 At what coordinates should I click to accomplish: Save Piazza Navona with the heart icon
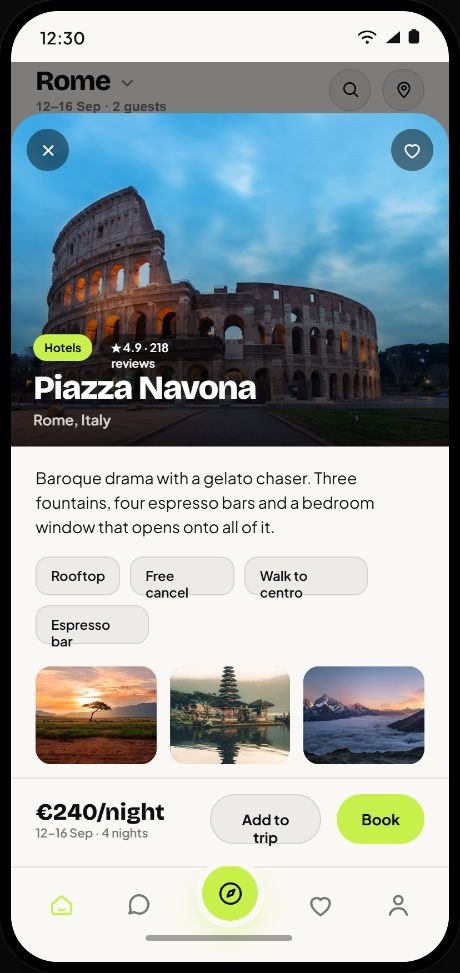point(412,150)
